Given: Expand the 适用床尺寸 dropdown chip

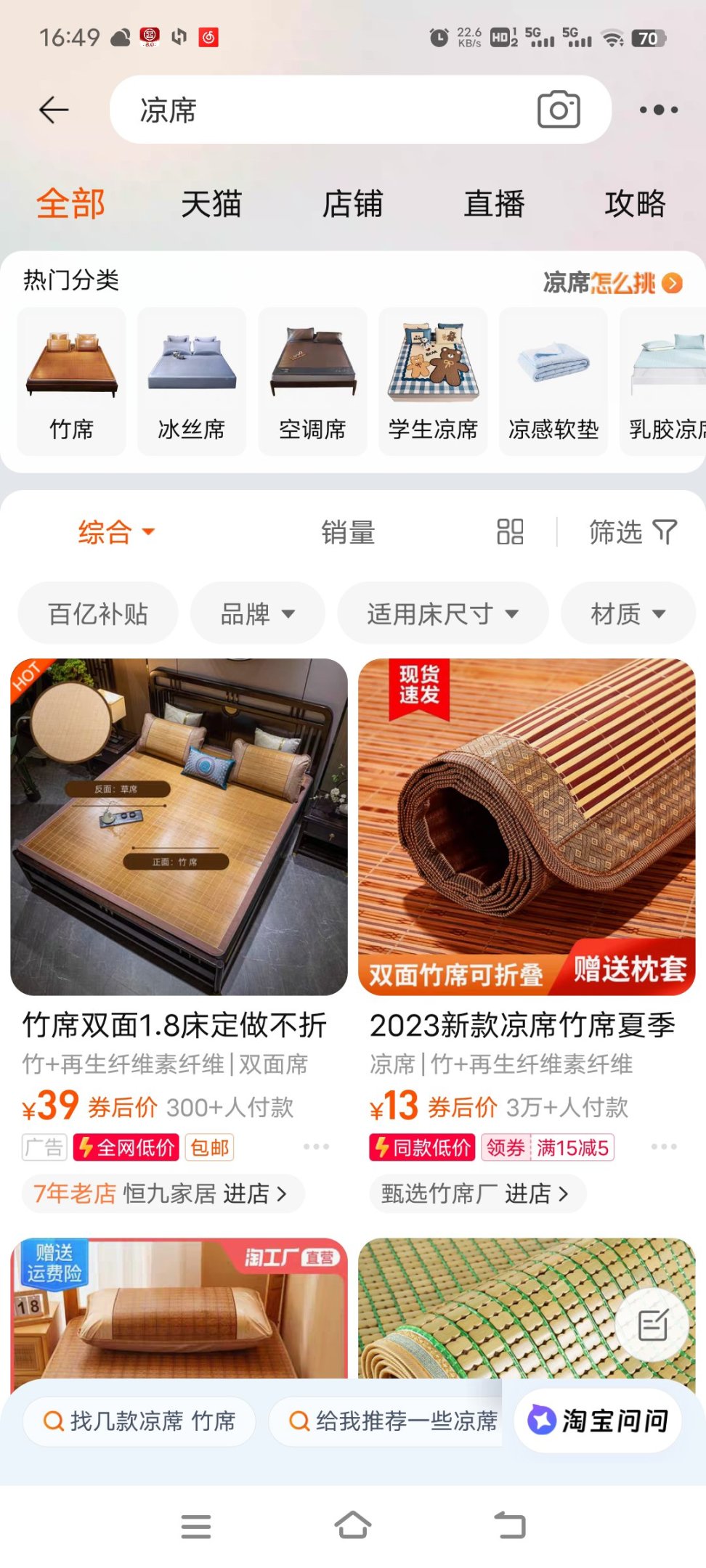Looking at the screenshot, I should pos(442,613).
